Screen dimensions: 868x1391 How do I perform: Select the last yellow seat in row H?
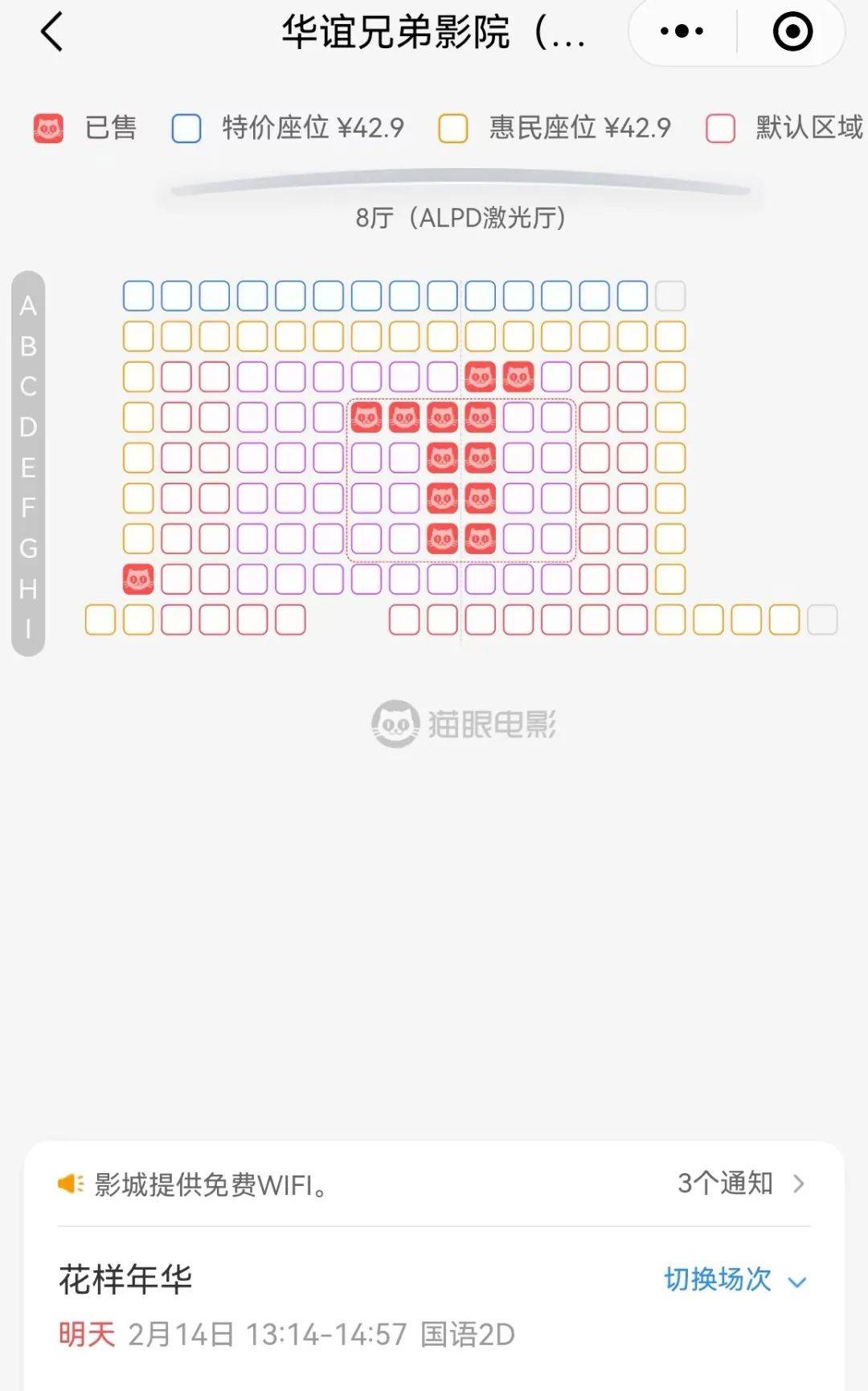[670, 579]
